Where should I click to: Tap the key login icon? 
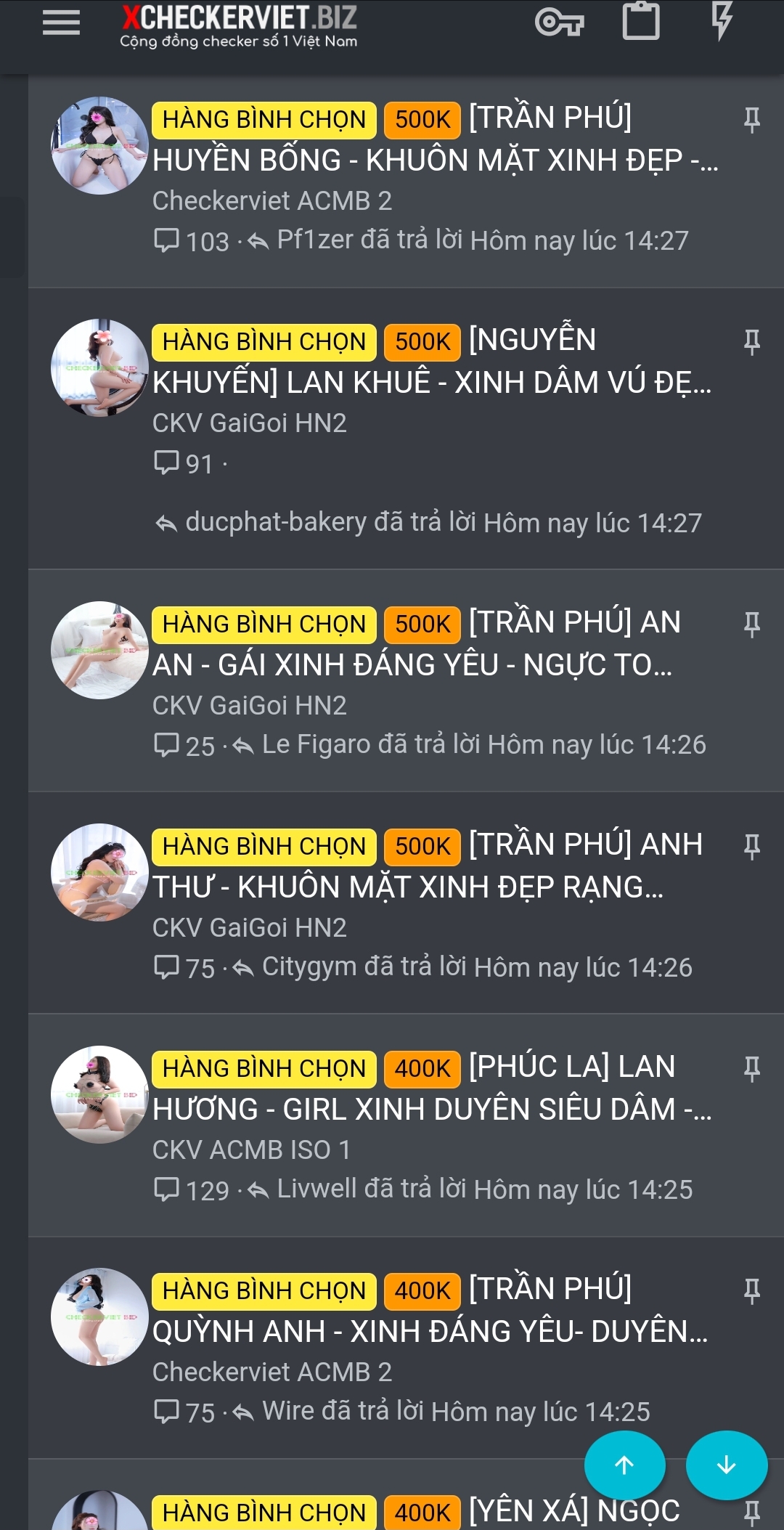click(x=559, y=23)
